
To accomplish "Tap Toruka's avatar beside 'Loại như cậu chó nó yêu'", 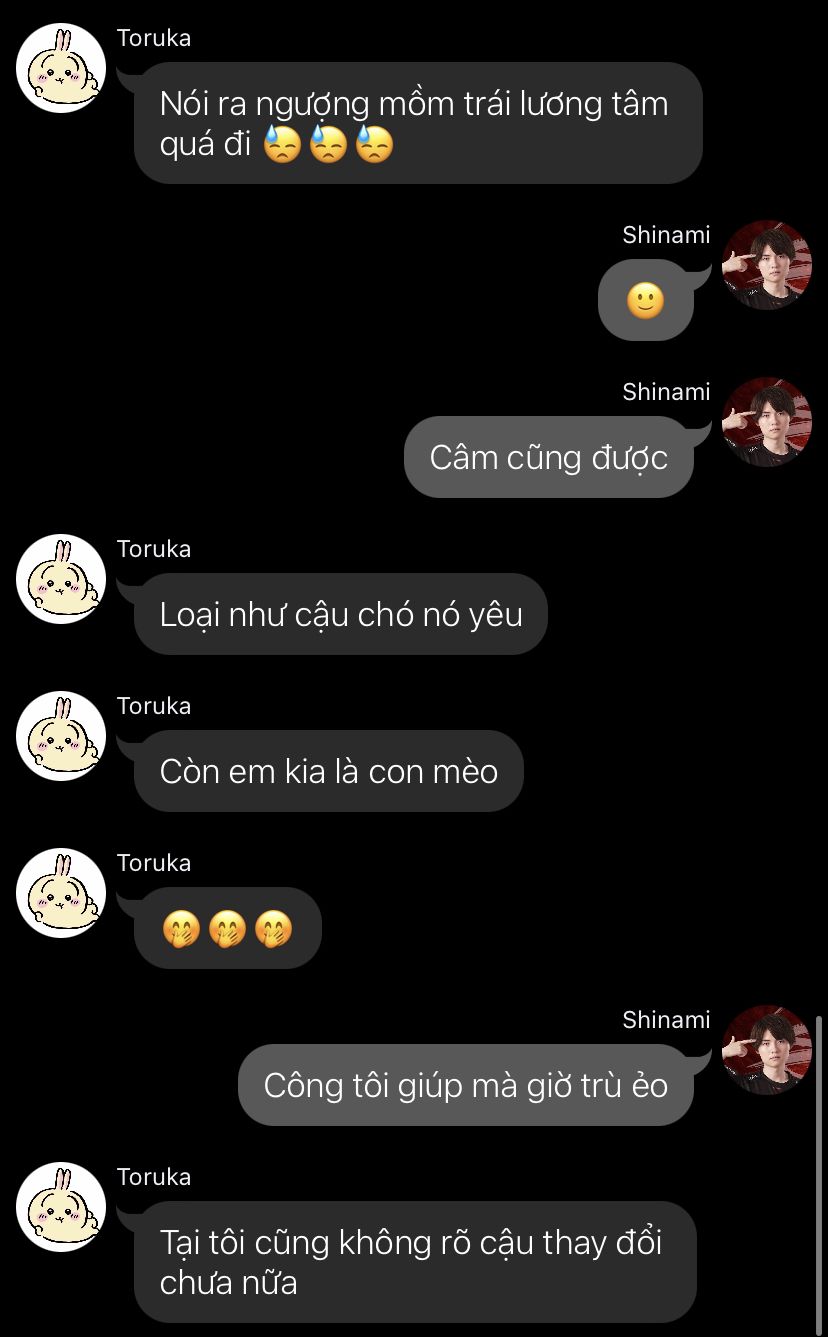I will point(61,579).
